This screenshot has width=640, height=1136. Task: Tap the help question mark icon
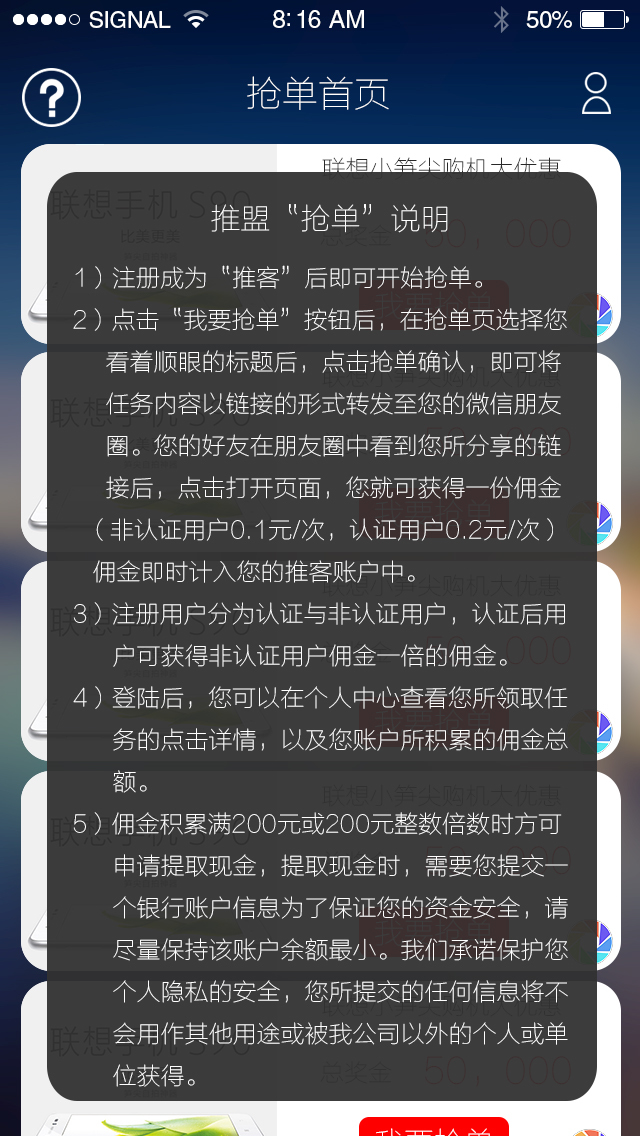coord(51,97)
